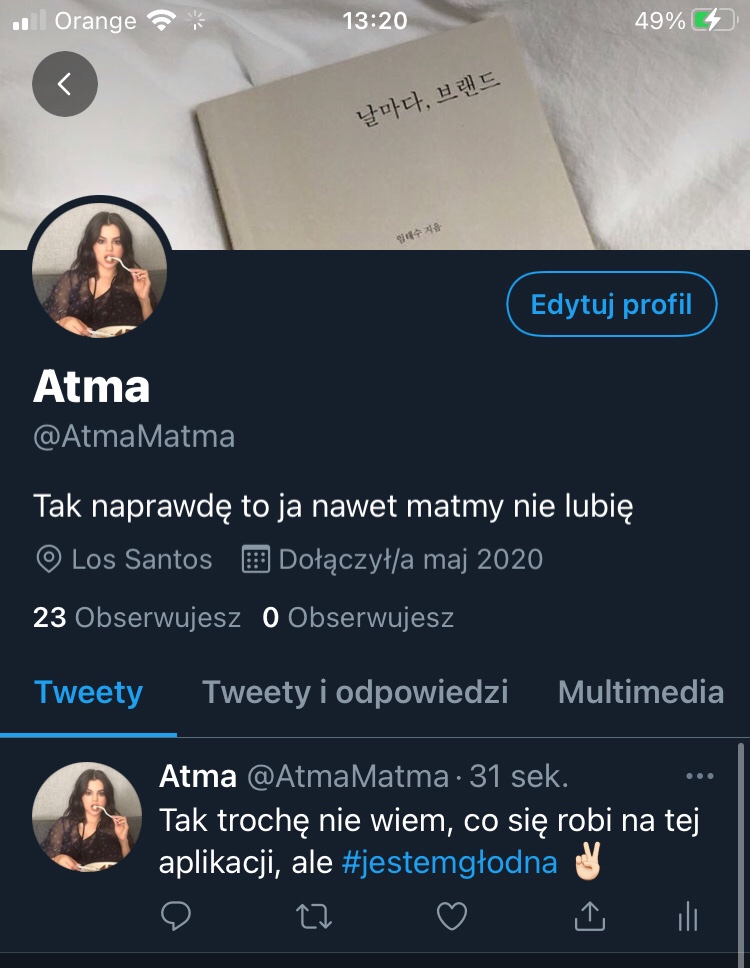Image resolution: width=750 pixels, height=968 pixels.
Task: Switch to the Multimedia tab
Action: coord(640,692)
